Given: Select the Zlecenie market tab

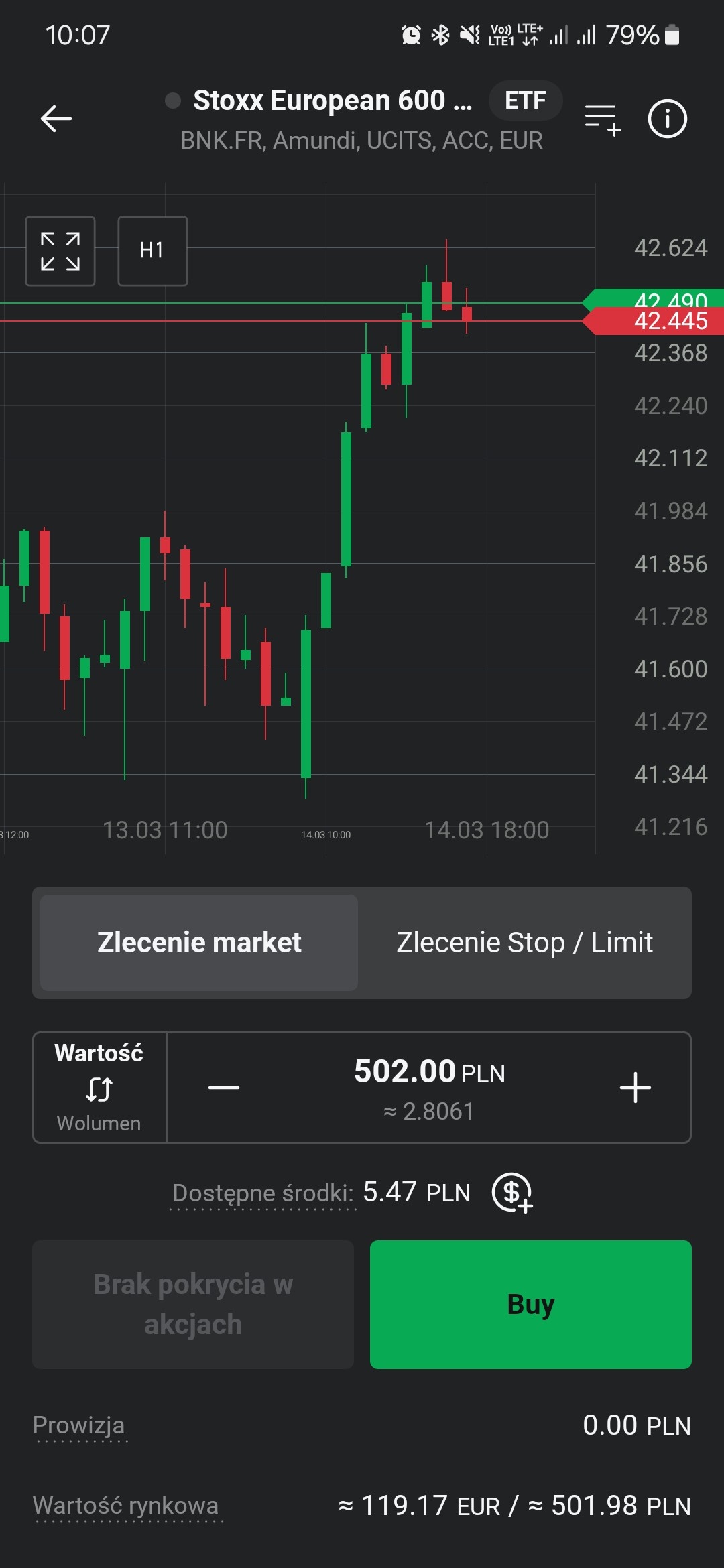Looking at the screenshot, I should [x=199, y=942].
